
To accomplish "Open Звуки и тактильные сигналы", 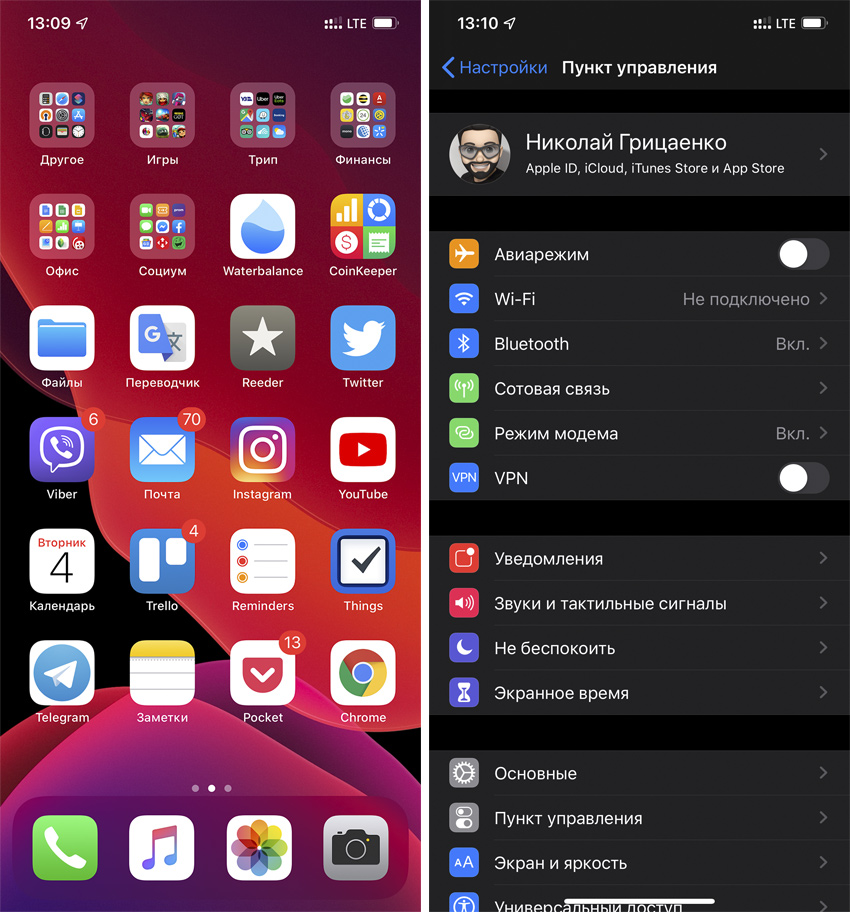I will coord(639,604).
